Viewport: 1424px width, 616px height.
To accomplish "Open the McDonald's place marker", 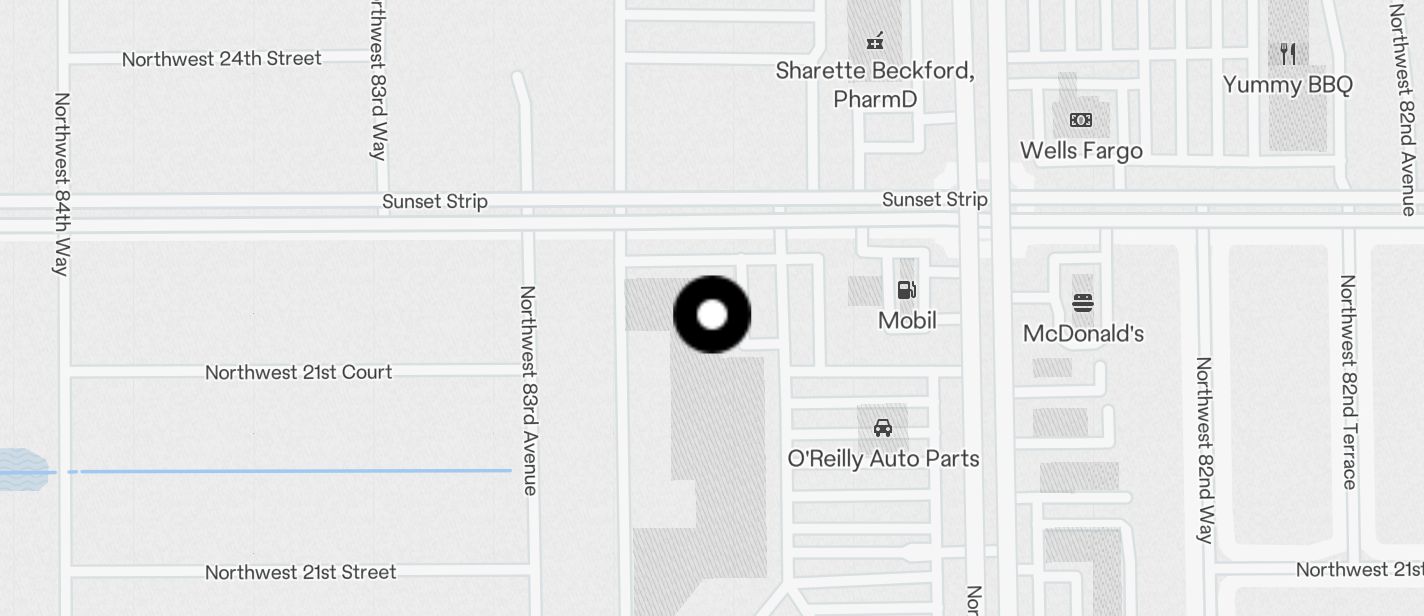I will click(x=1083, y=302).
